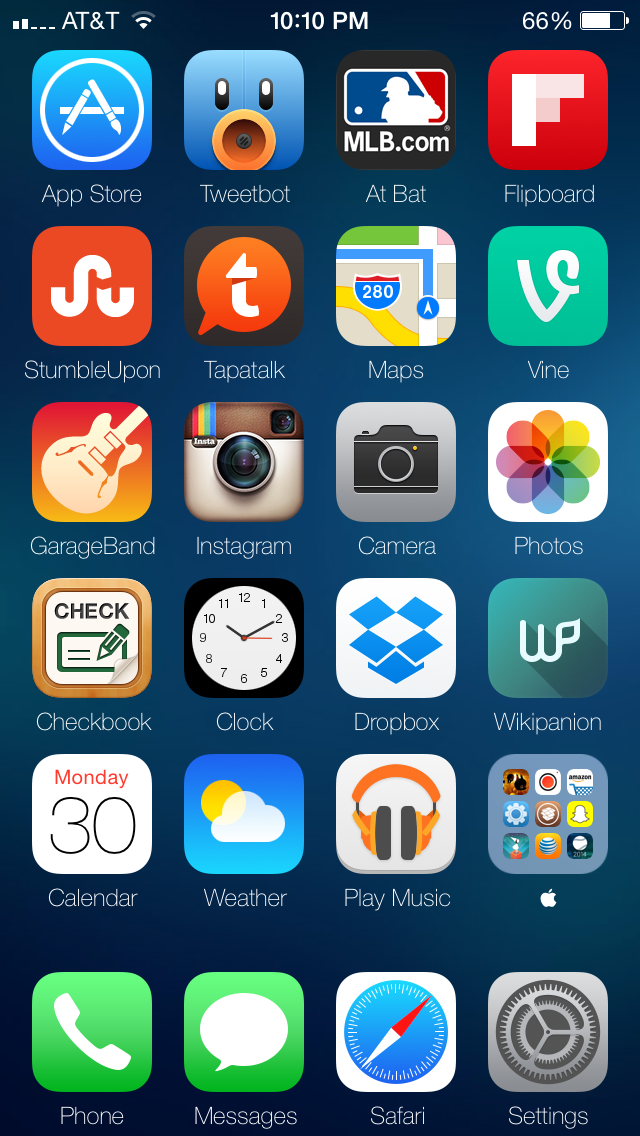
Task: View the Photos app
Action: 548,462
